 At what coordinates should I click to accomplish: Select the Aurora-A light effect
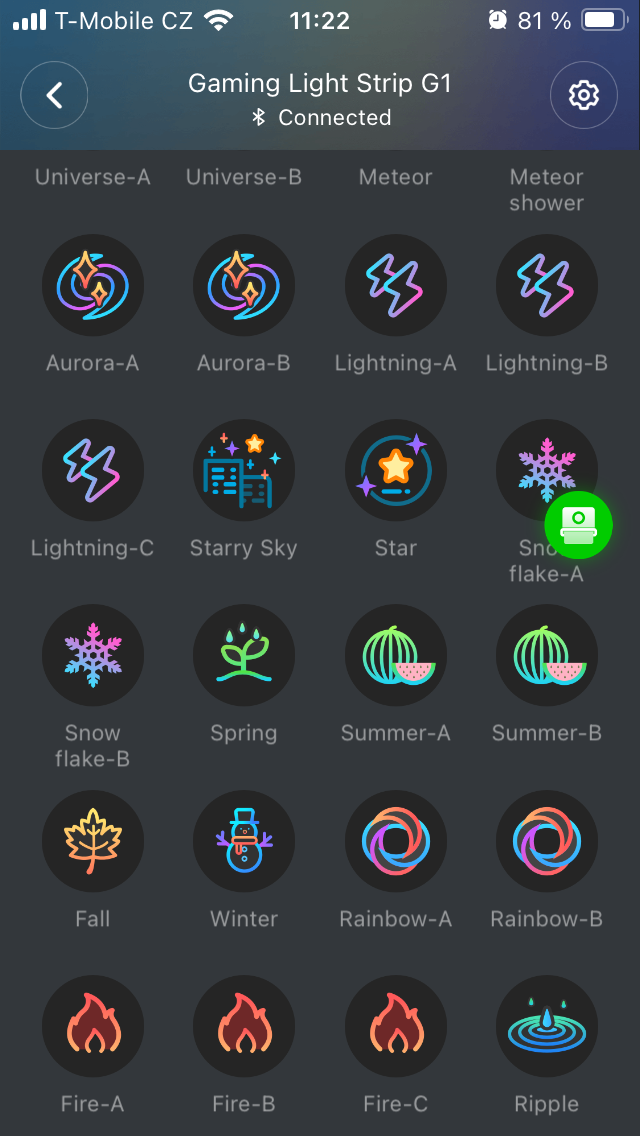tap(93, 285)
